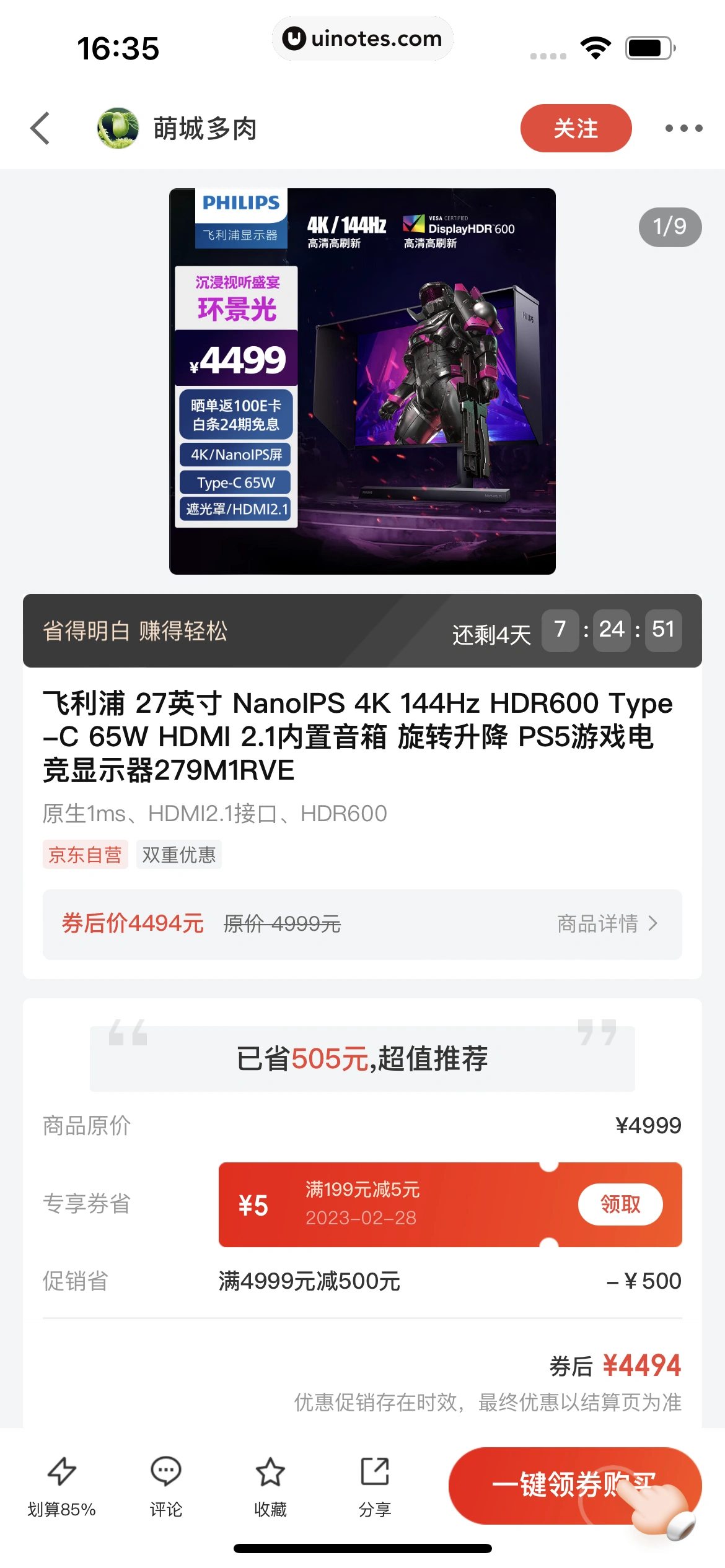Follow 萌城多肉 with the 关注 button
This screenshot has width=725, height=1568.
pyautogui.click(x=576, y=128)
